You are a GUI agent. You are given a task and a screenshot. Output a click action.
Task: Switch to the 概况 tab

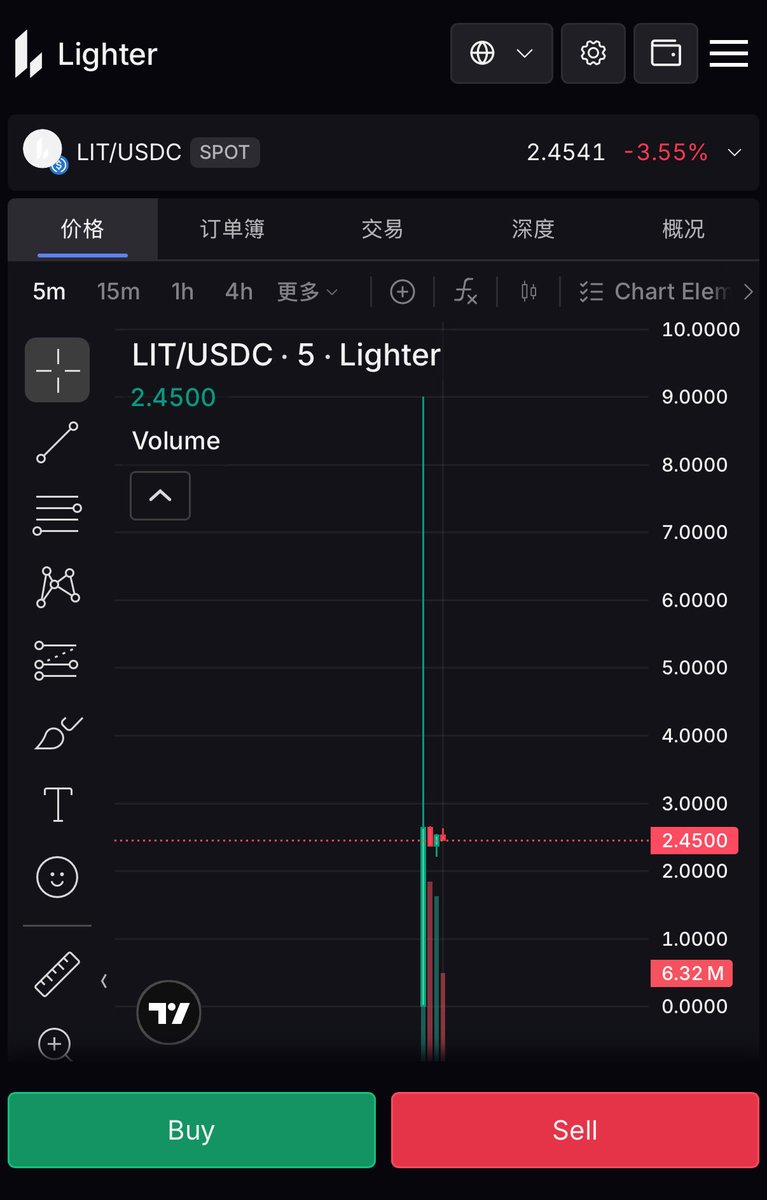pyautogui.click(x=683, y=229)
